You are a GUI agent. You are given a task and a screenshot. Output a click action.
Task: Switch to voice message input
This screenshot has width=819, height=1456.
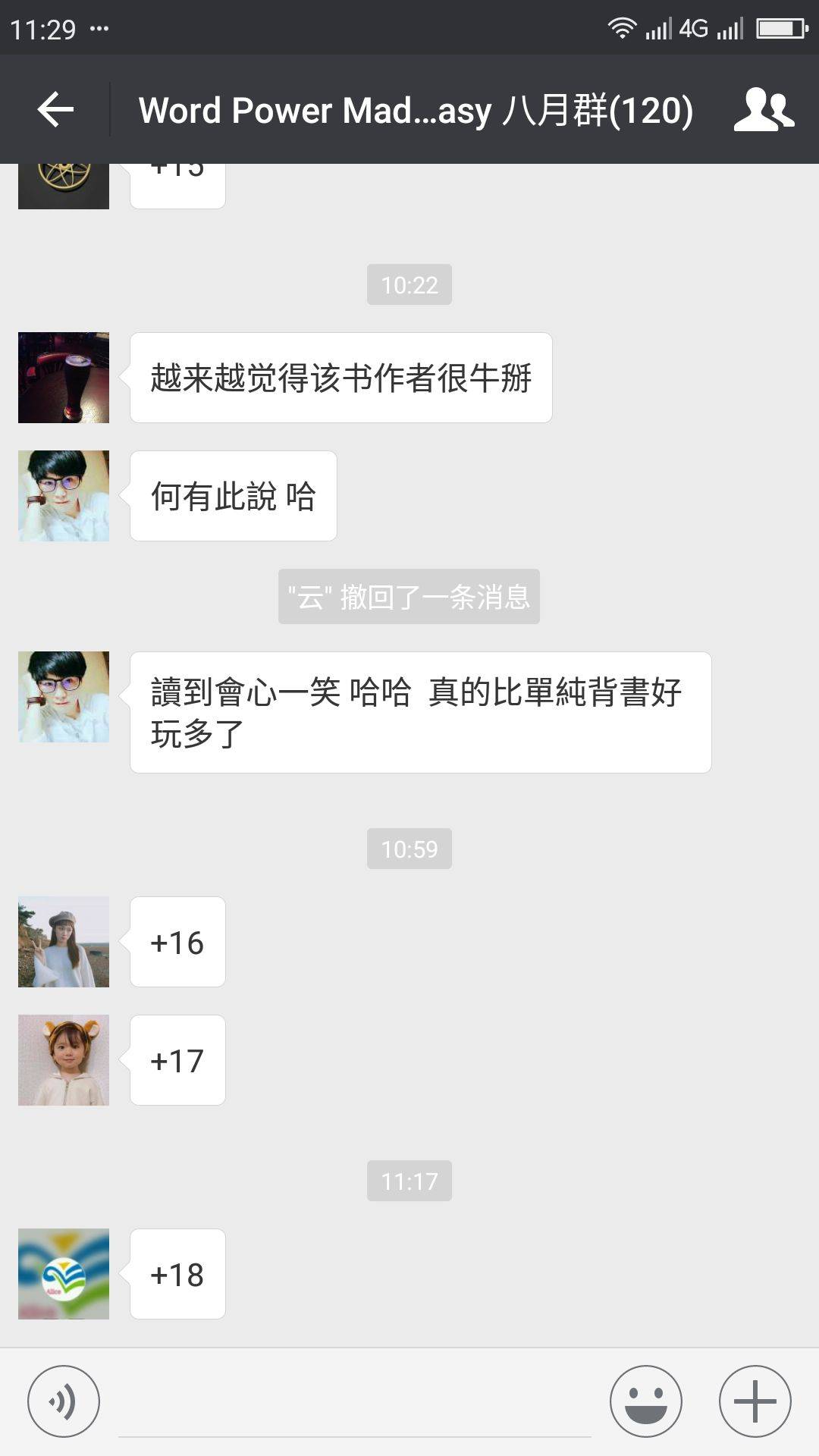(x=64, y=1401)
